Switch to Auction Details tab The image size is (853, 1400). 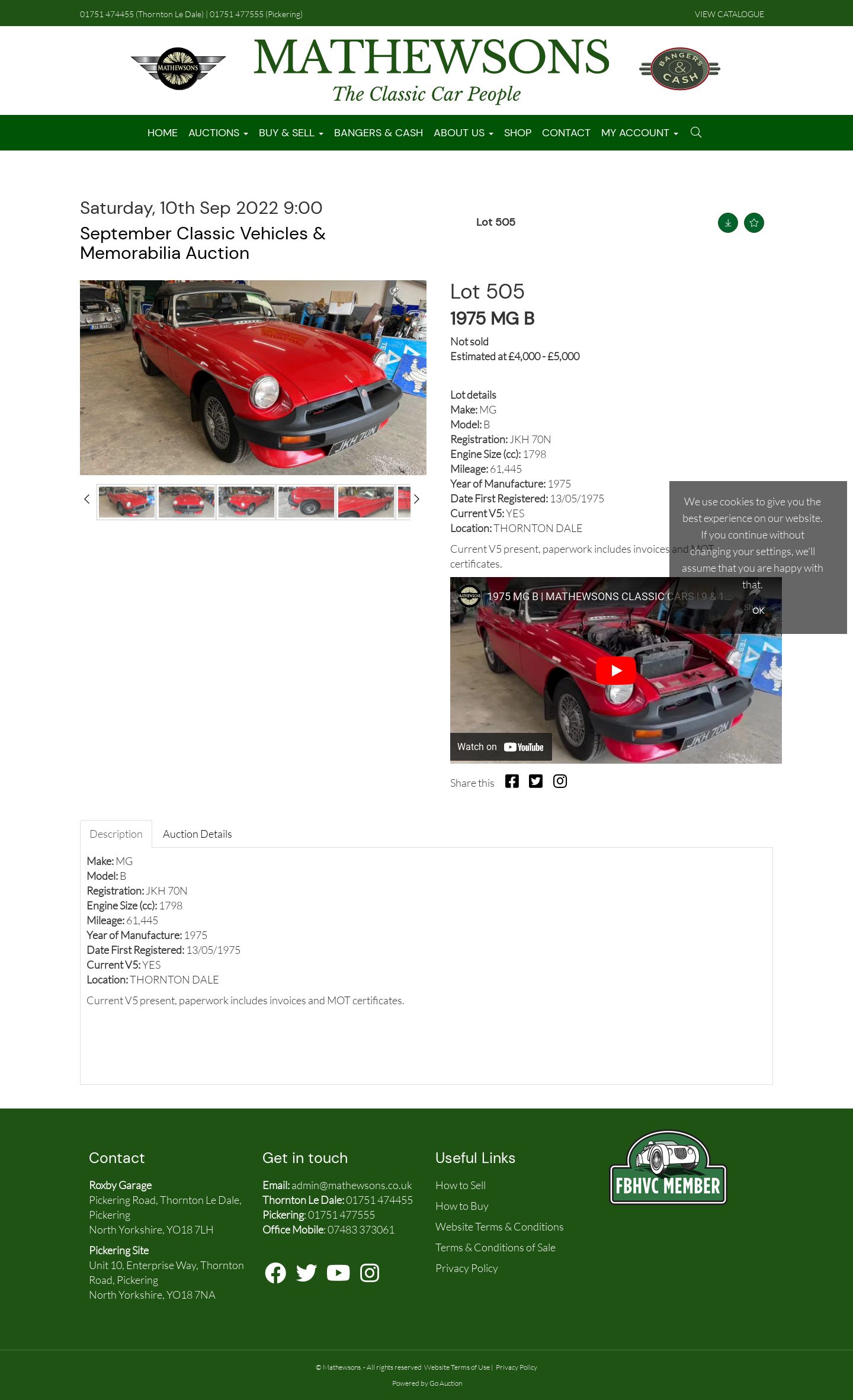point(197,834)
